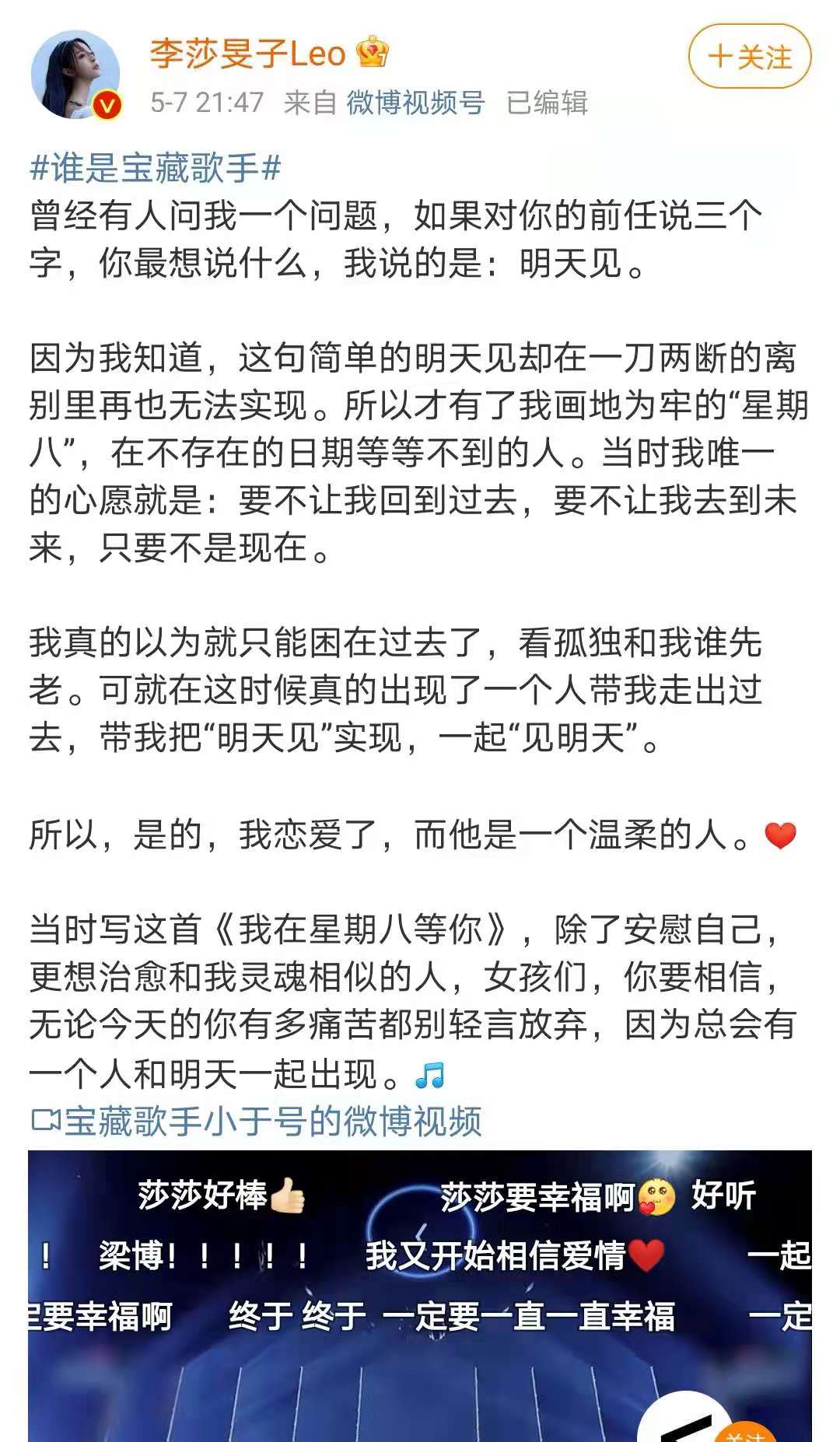840x1442 pixels.
Task: Open the username 李莎旻子Leo
Action: click(247, 54)
